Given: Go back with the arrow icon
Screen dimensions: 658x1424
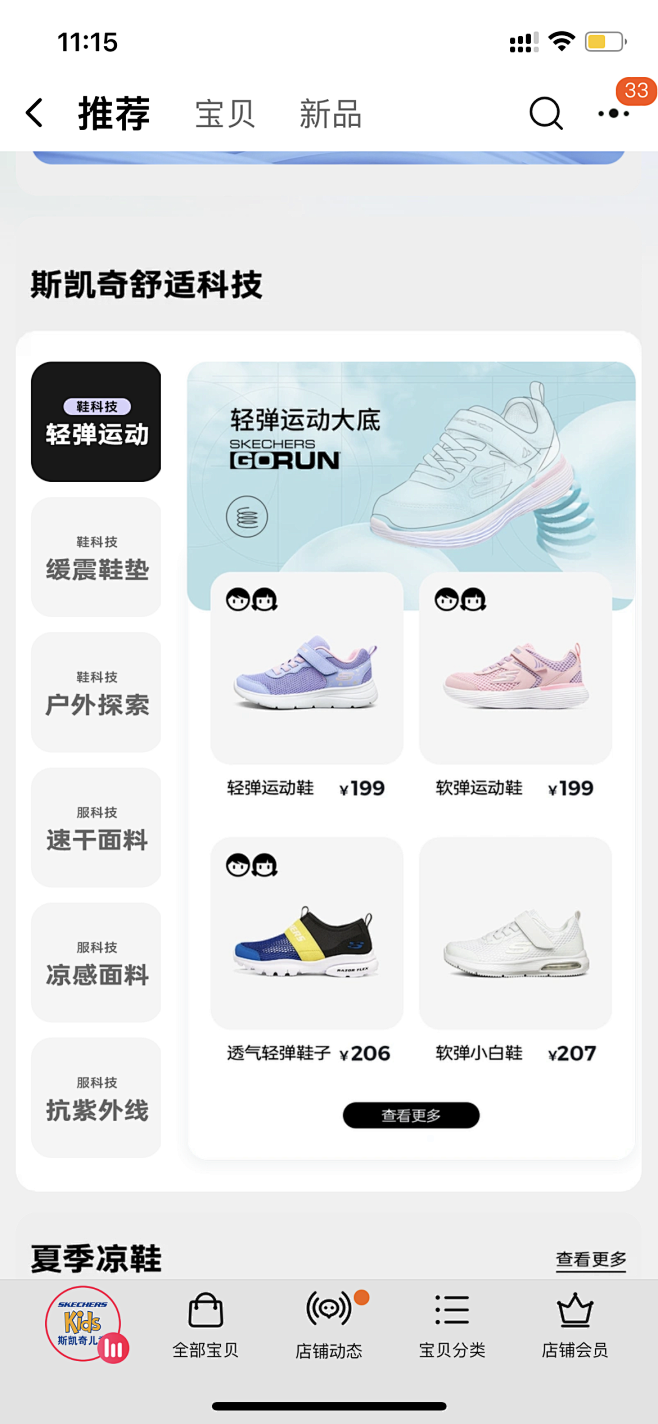Looking at the screenshot, I should (35, 113).
